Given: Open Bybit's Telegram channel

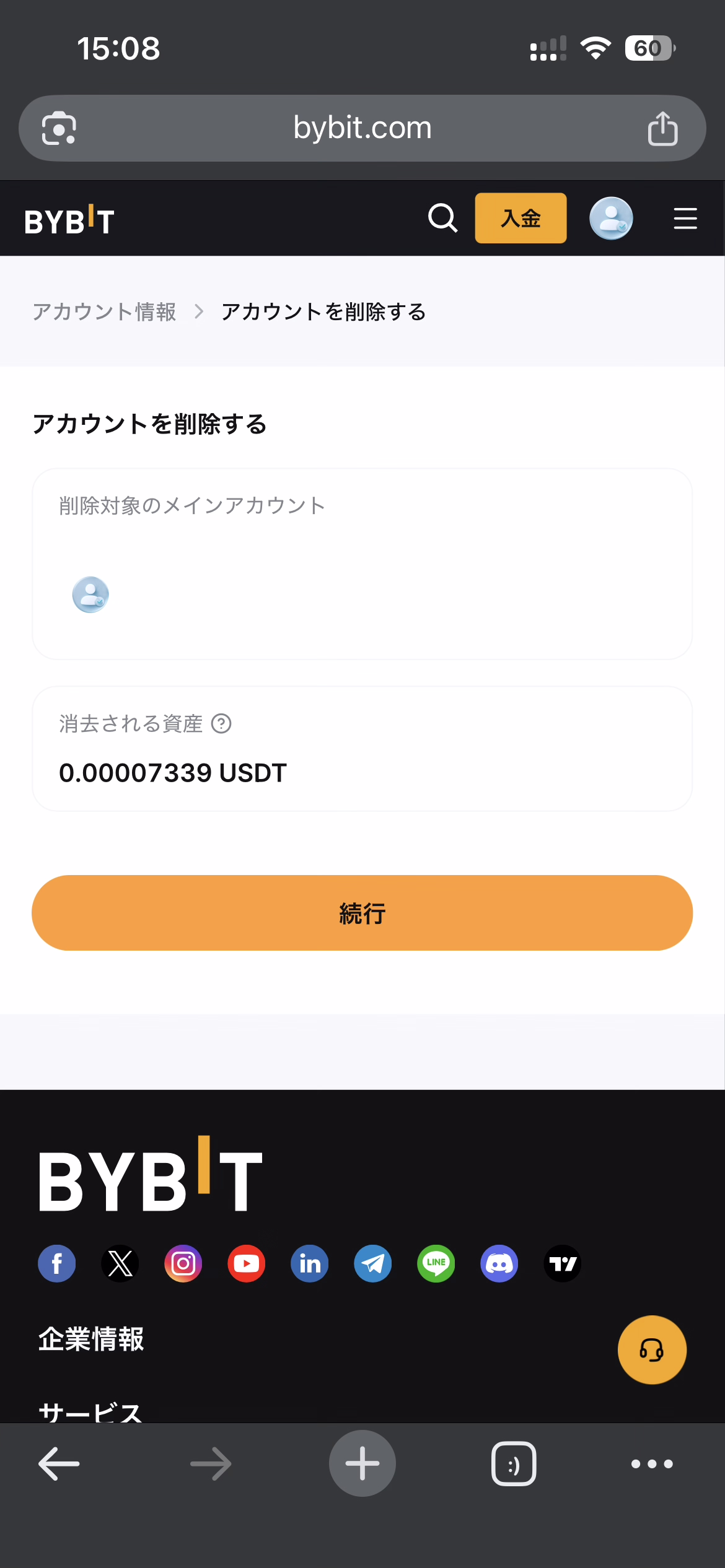Looking at the screenshot, I should (x=373, y=1263).
